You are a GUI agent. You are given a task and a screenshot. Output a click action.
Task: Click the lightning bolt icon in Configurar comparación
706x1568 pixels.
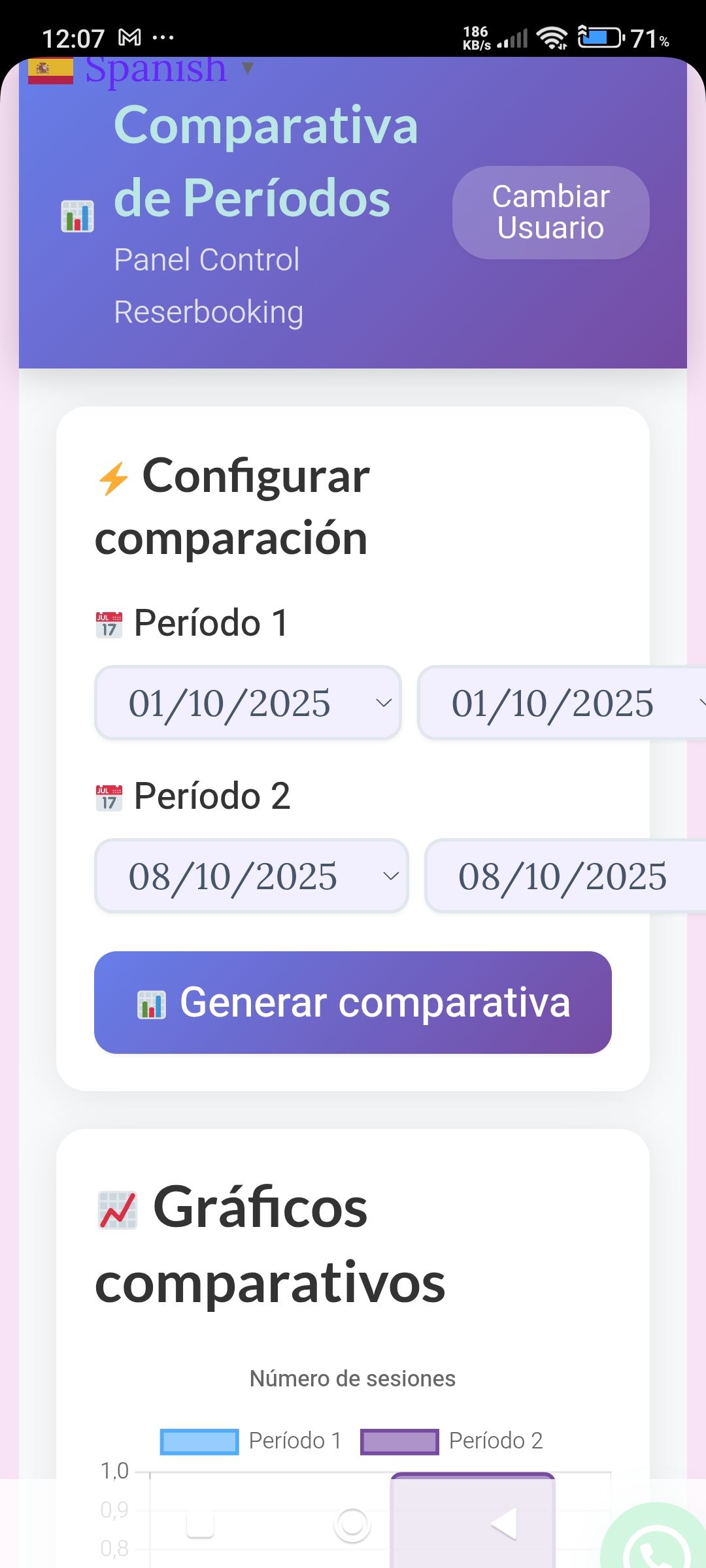pyautogui.click(x=114, y=477)
